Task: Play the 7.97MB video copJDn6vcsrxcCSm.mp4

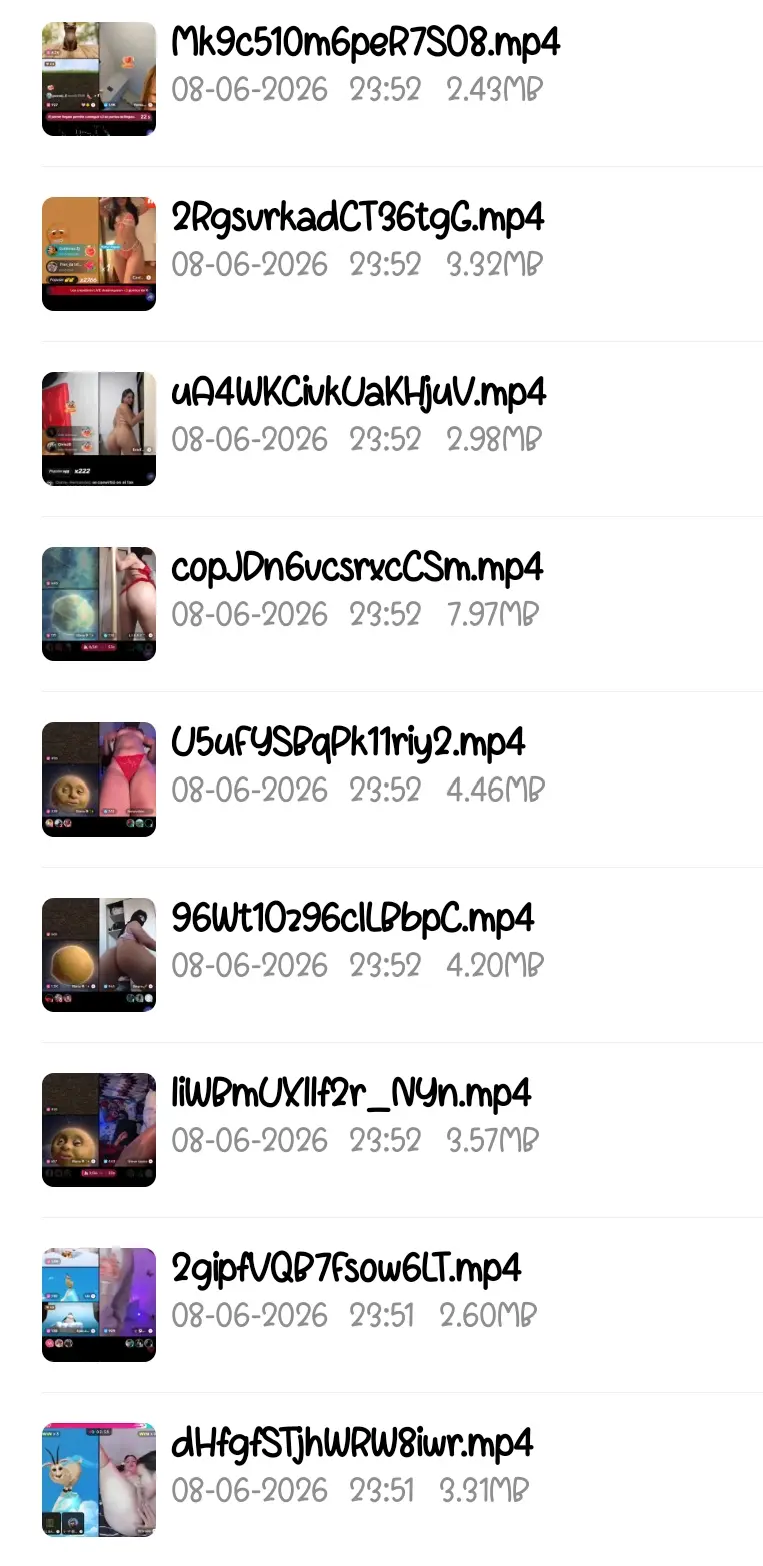Action: tap(401, 604)
